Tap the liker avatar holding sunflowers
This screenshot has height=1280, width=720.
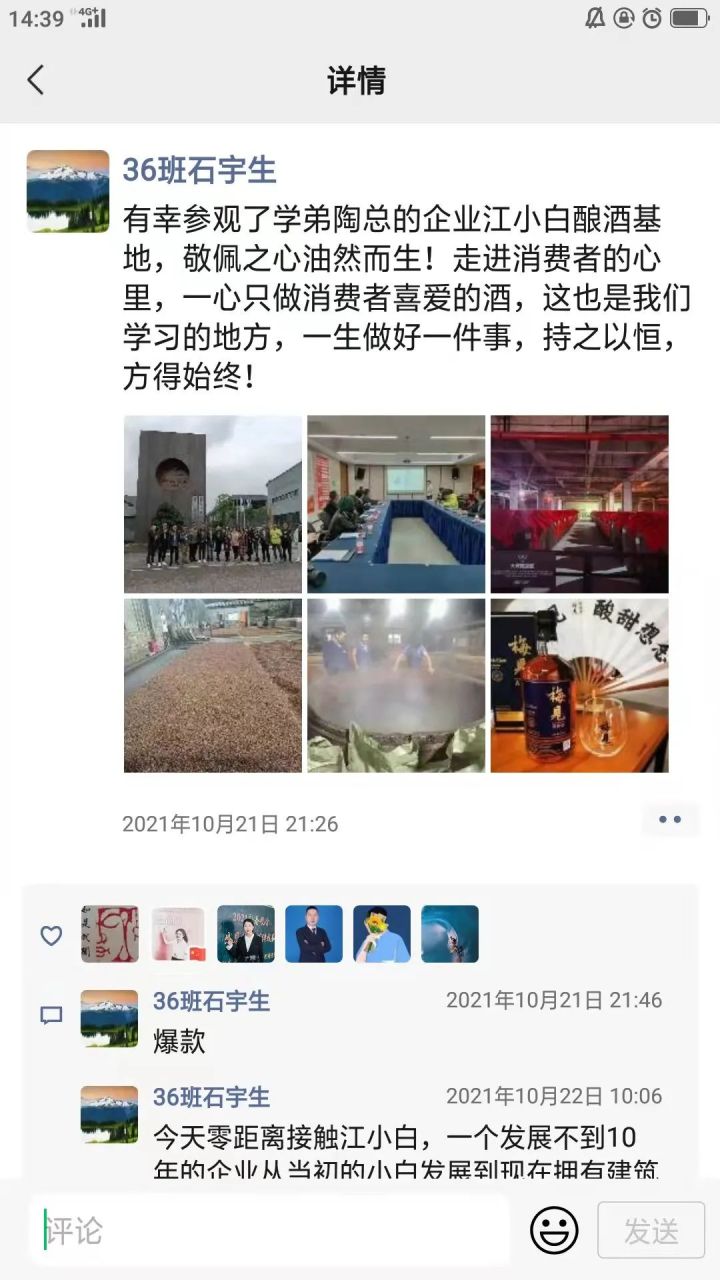[382, 934]
